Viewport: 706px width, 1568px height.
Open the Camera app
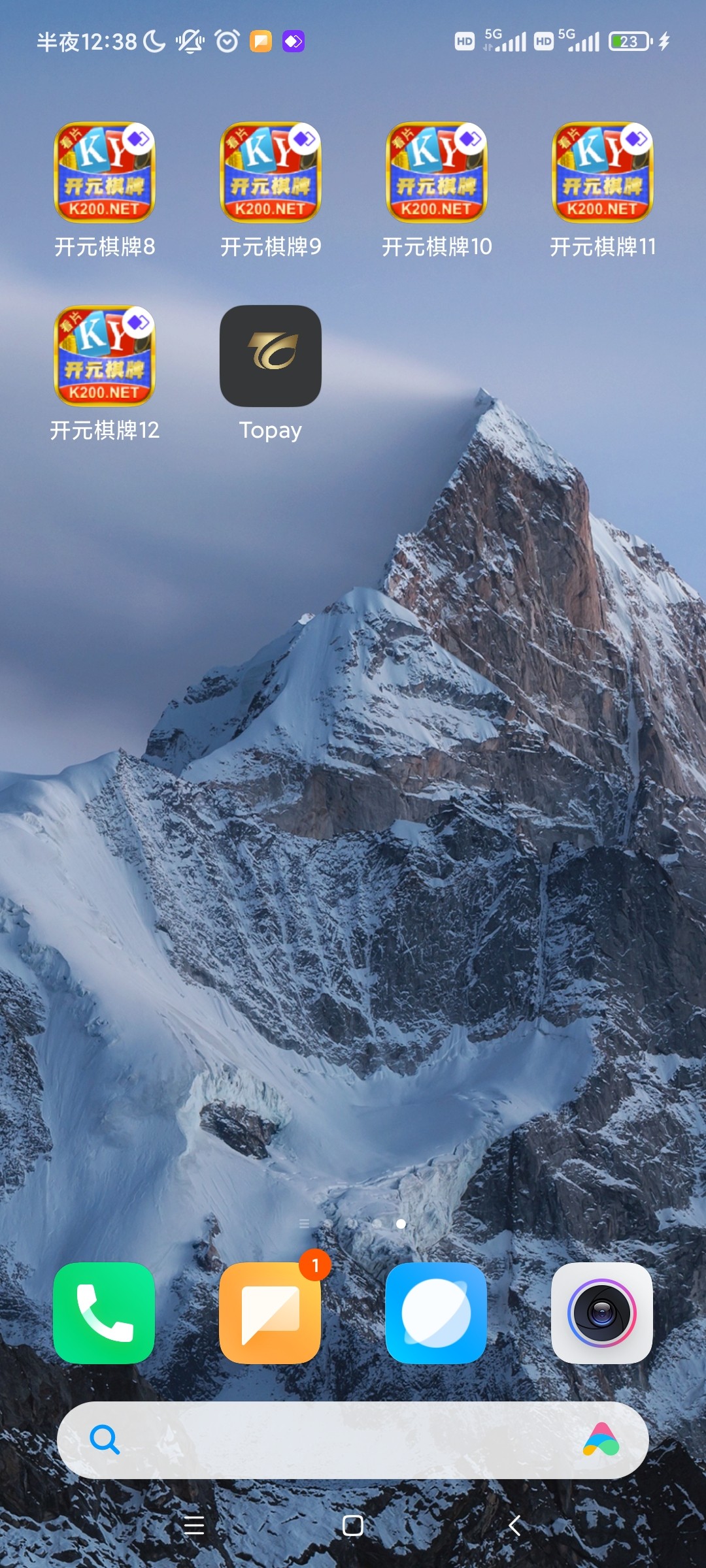point(602,1313)
